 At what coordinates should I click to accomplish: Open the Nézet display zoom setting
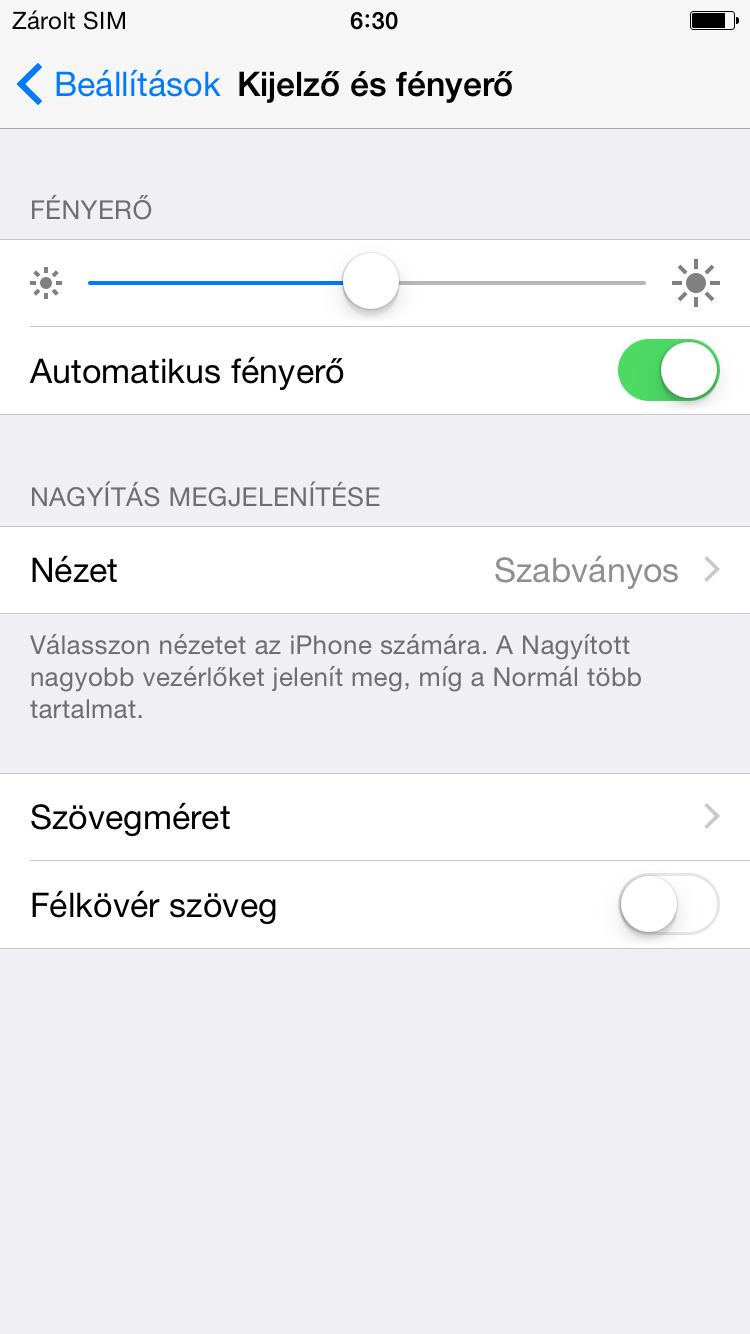pos(375,570)
